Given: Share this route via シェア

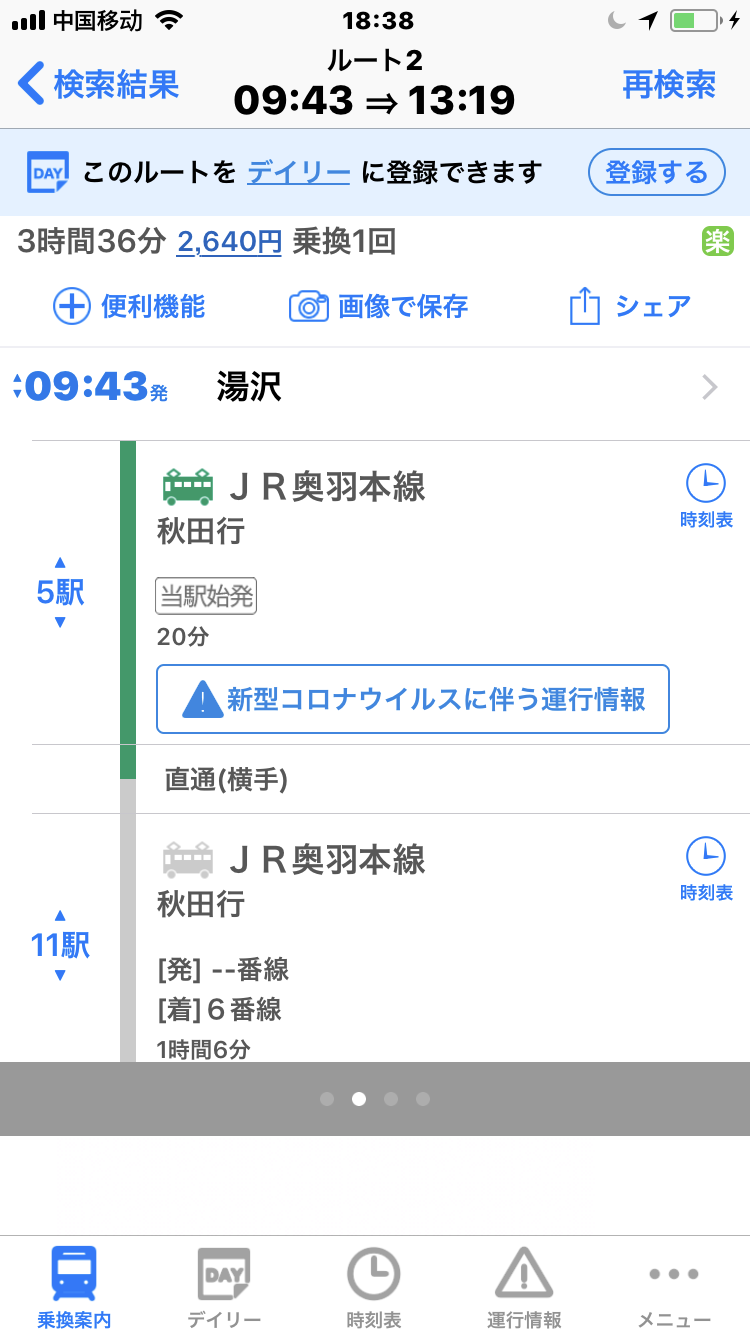Looking at the screenshot, I should tap(630, 306).
